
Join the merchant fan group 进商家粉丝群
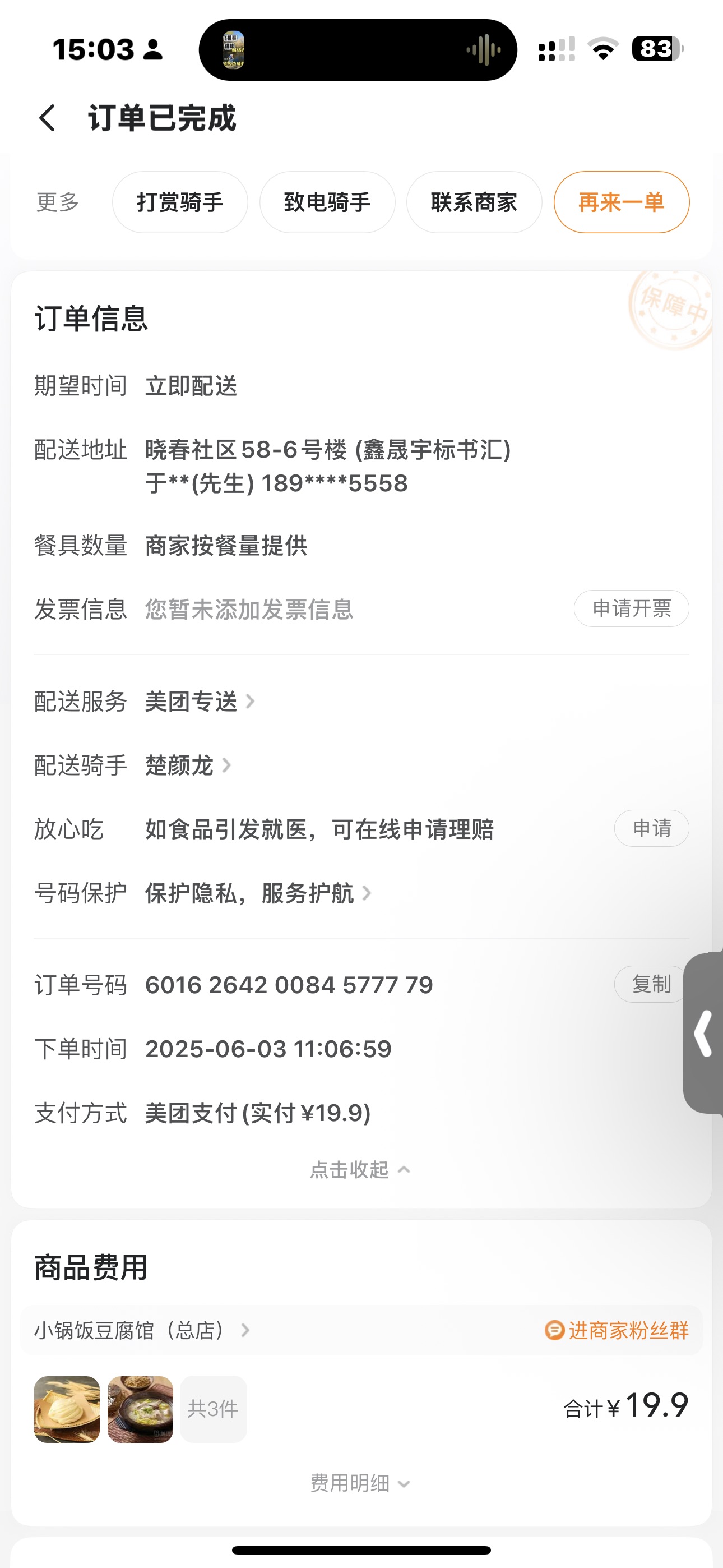[617, 1330]
